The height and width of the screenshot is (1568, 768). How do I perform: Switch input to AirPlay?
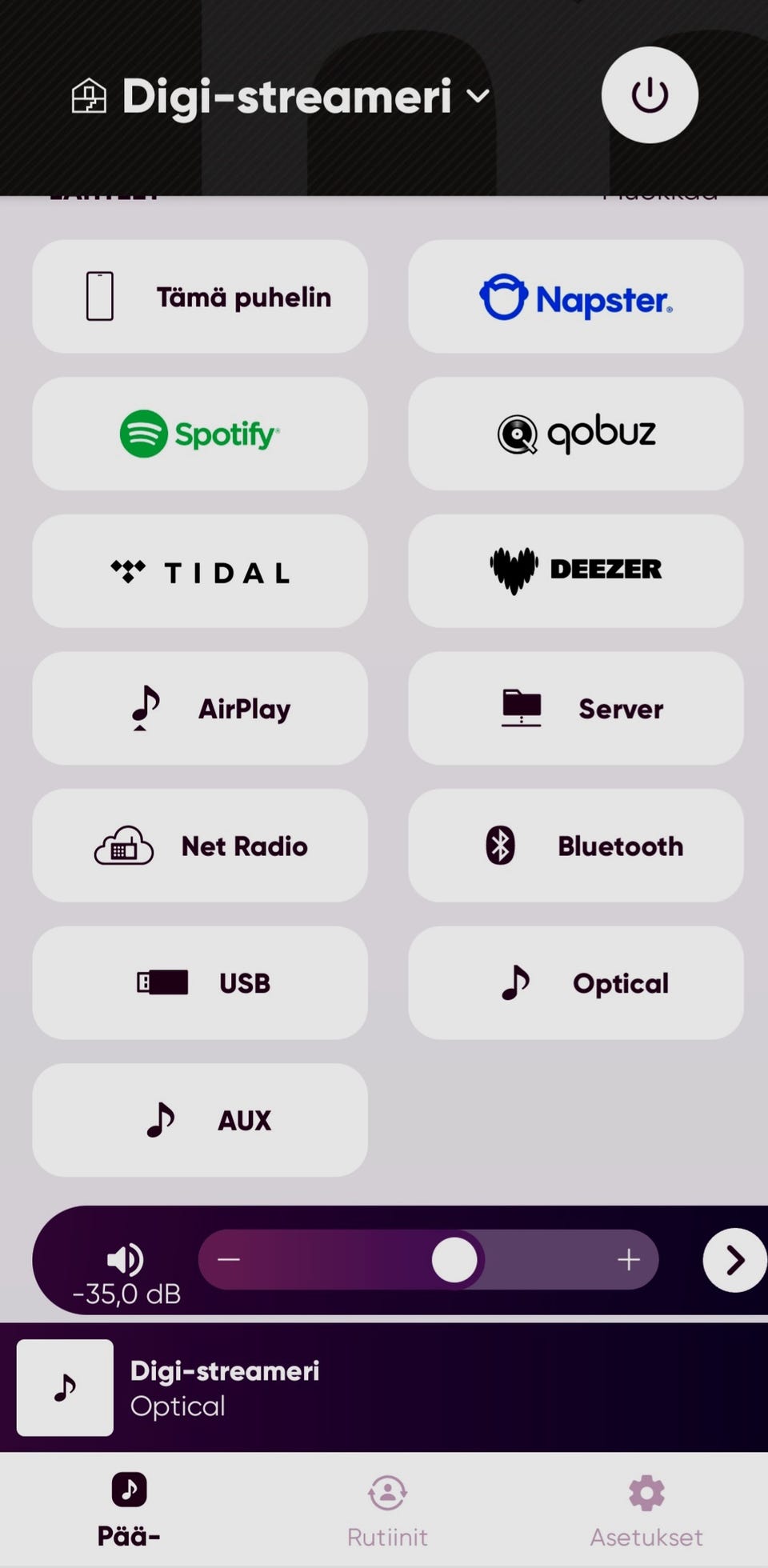pyautogui.click(x=200, y=709)
